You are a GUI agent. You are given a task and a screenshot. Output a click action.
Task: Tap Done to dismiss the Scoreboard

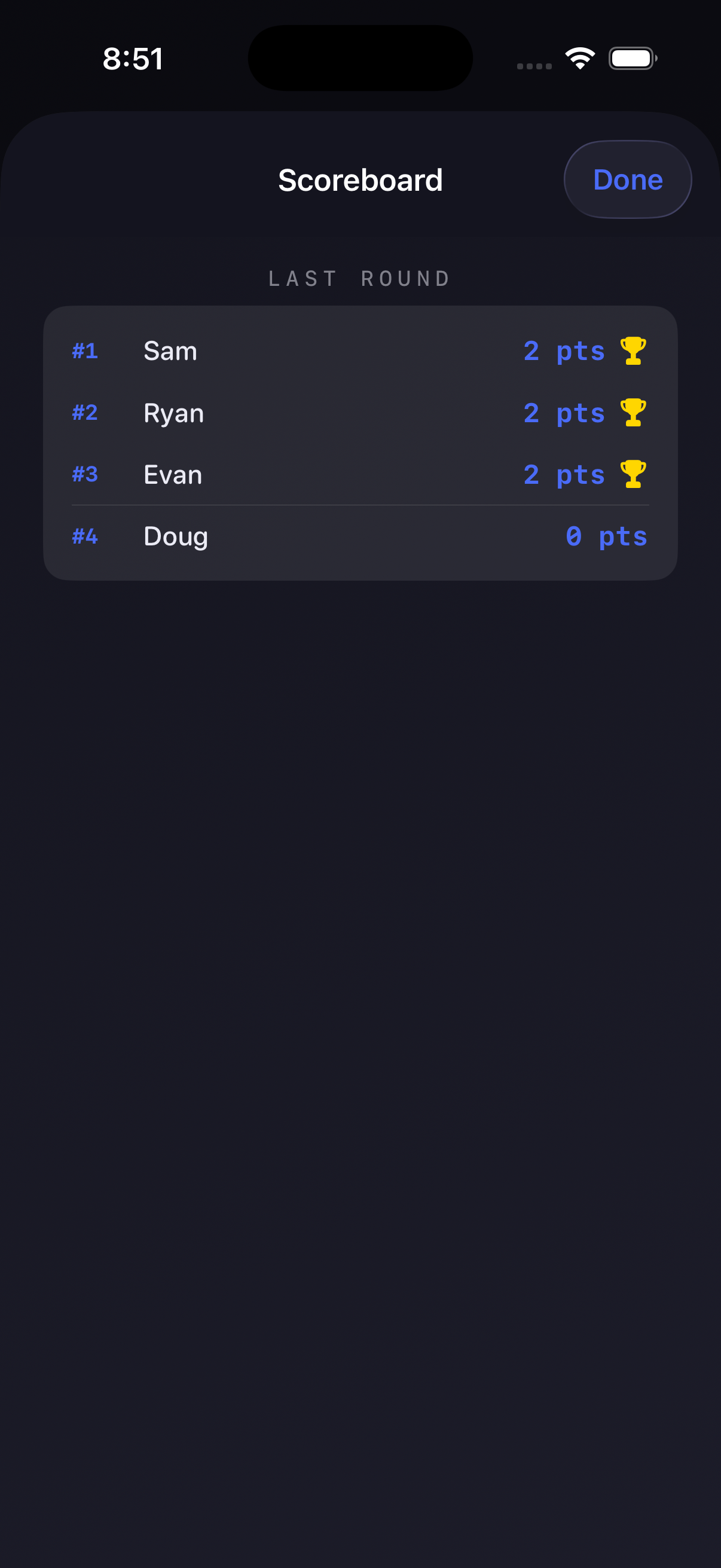click(627, 179)
